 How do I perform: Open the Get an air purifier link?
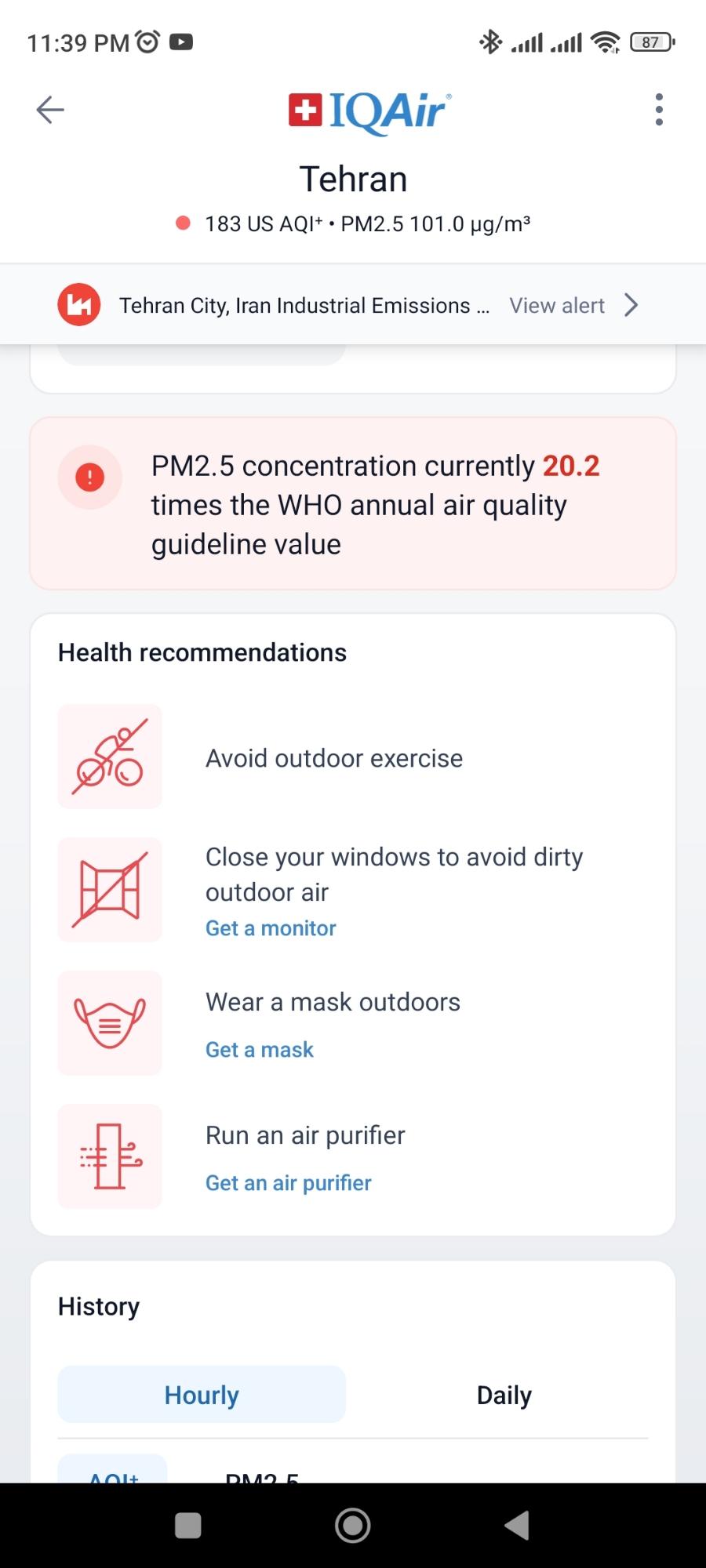click(289, 1183)
